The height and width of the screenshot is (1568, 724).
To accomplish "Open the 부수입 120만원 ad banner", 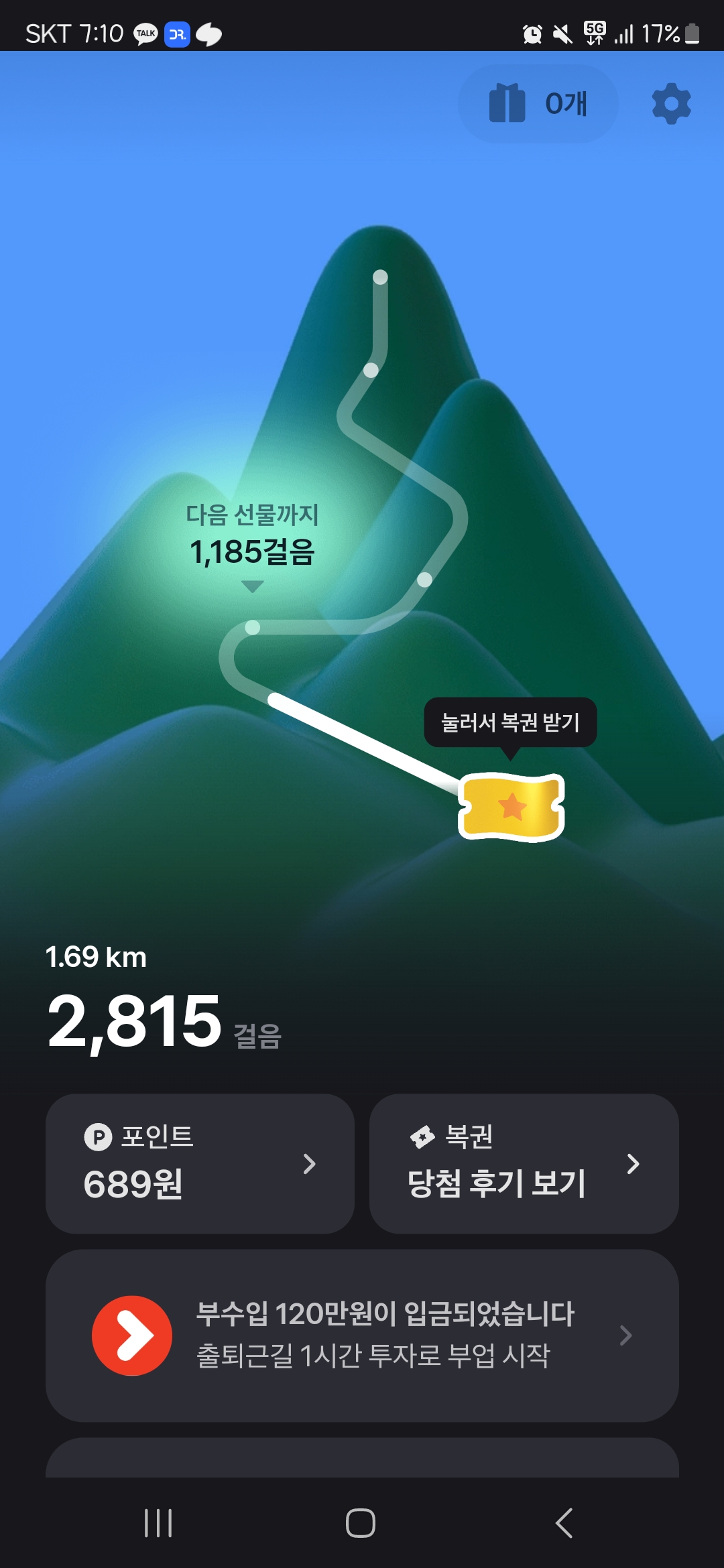I will pyautogui.click(x=362, y=1335).
